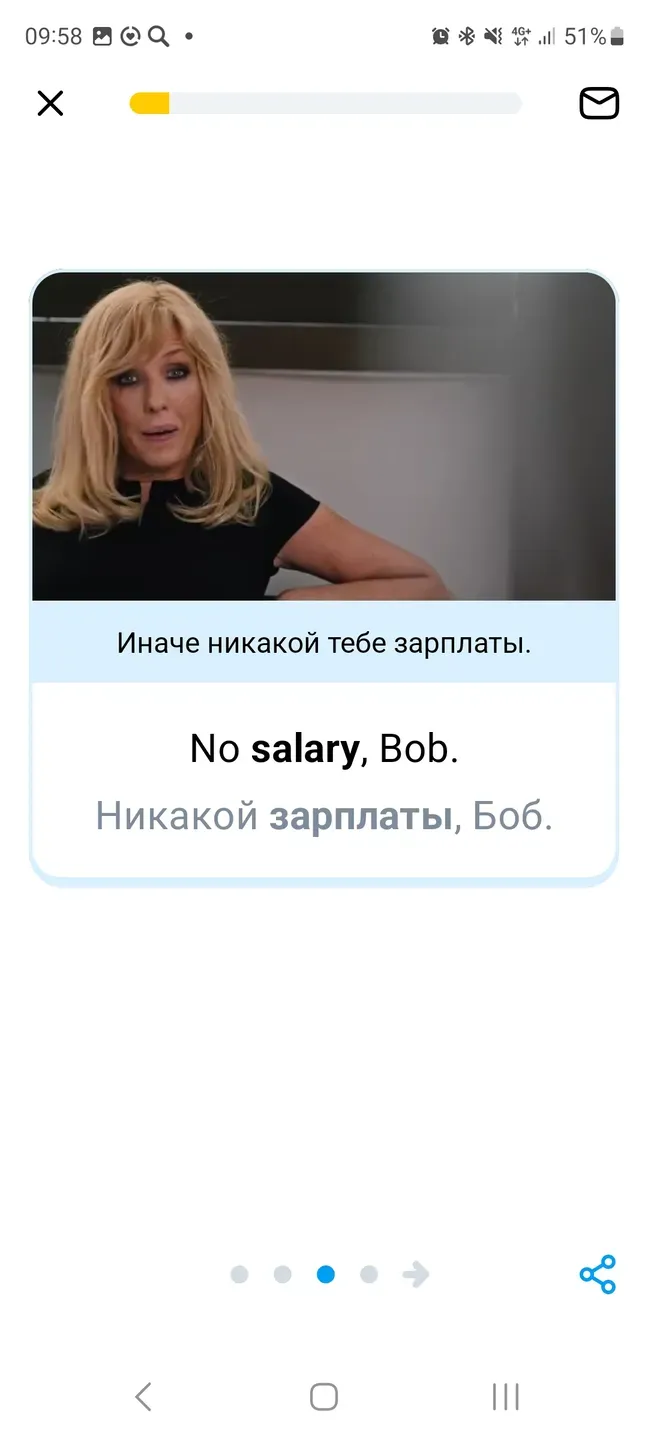Open the envelope message icon
This screenshot has width=648, height=1440.
tap(599, 103)
